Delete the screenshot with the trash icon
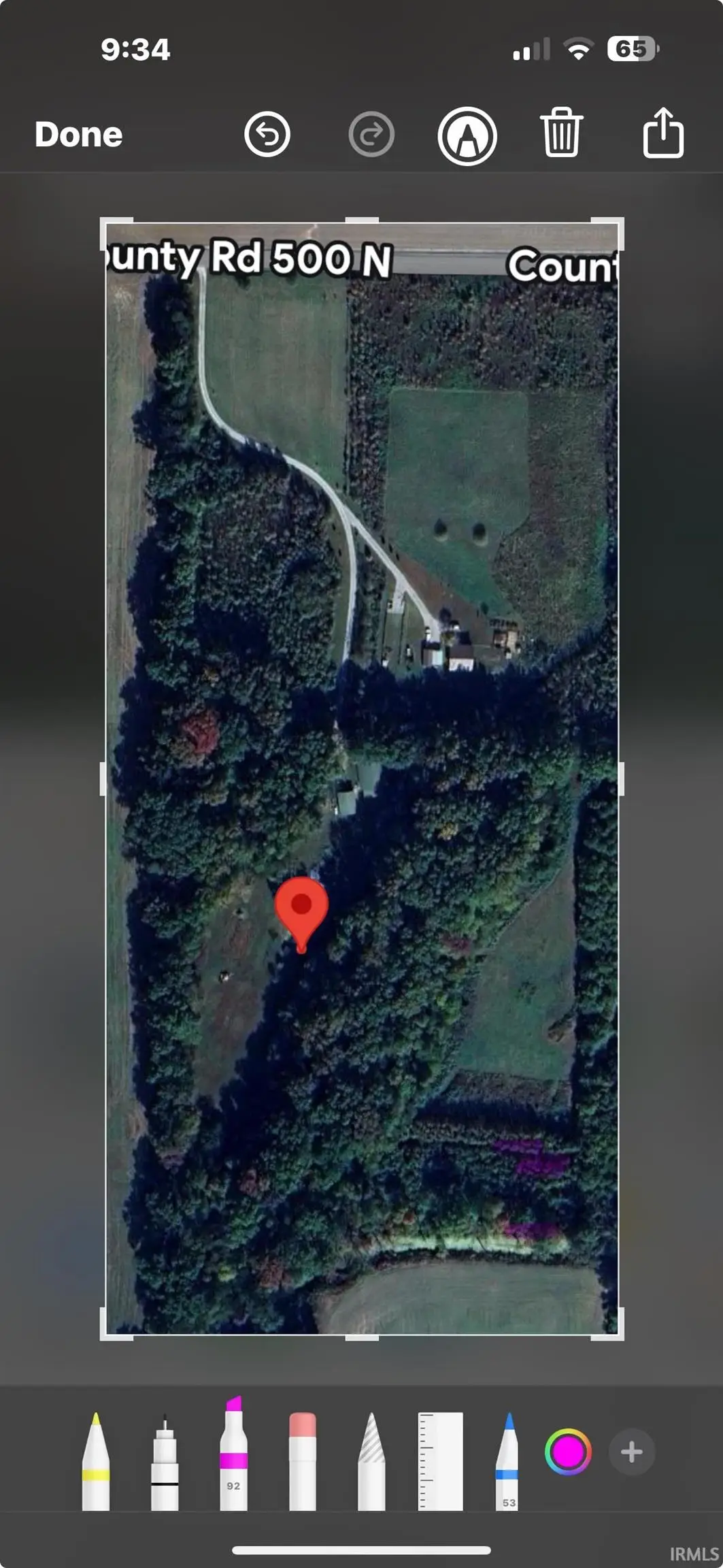The height and width of the screenshot is (1568, 723). point(561,133)
